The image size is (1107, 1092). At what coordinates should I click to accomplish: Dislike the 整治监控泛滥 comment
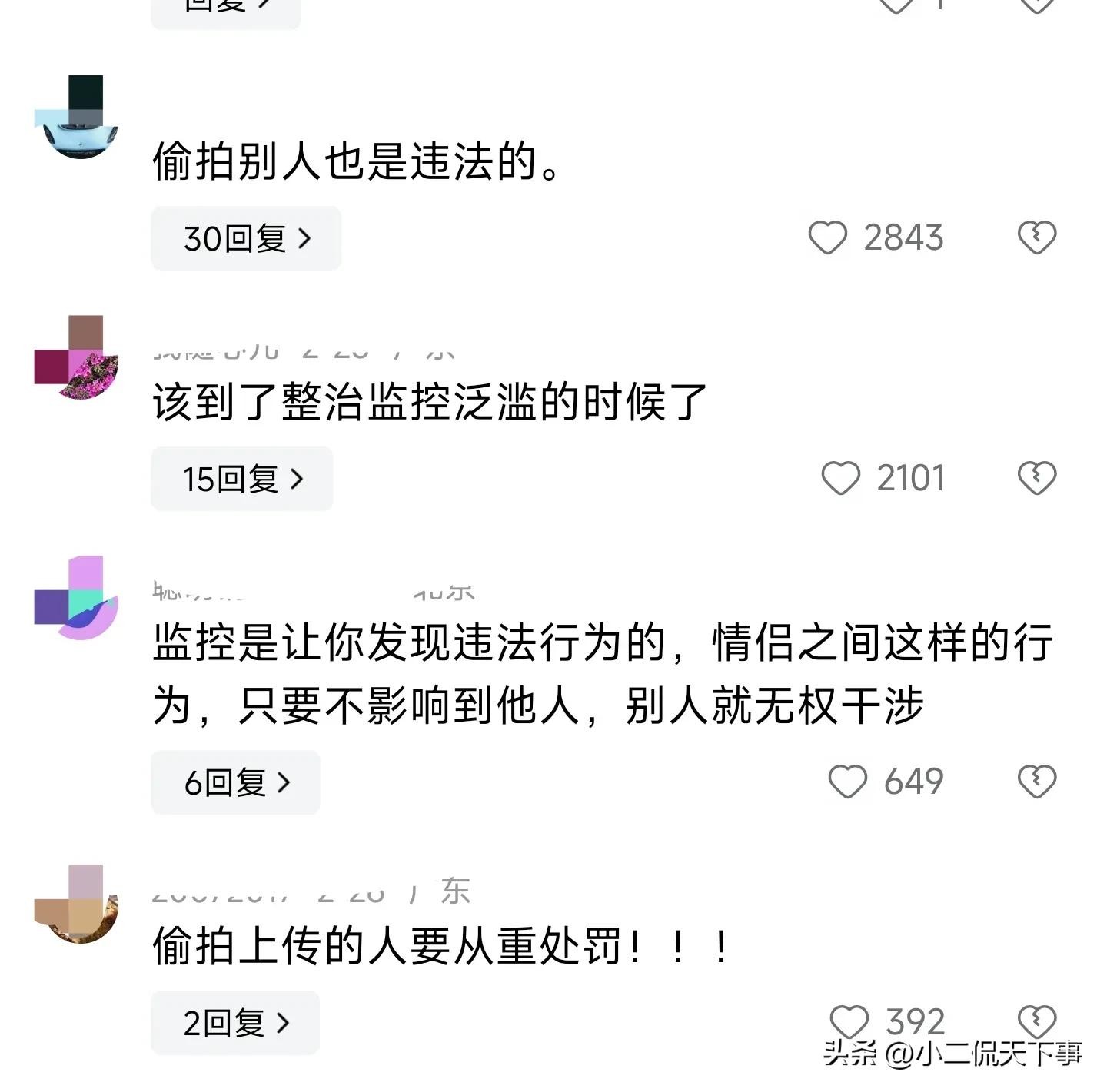1037,478
